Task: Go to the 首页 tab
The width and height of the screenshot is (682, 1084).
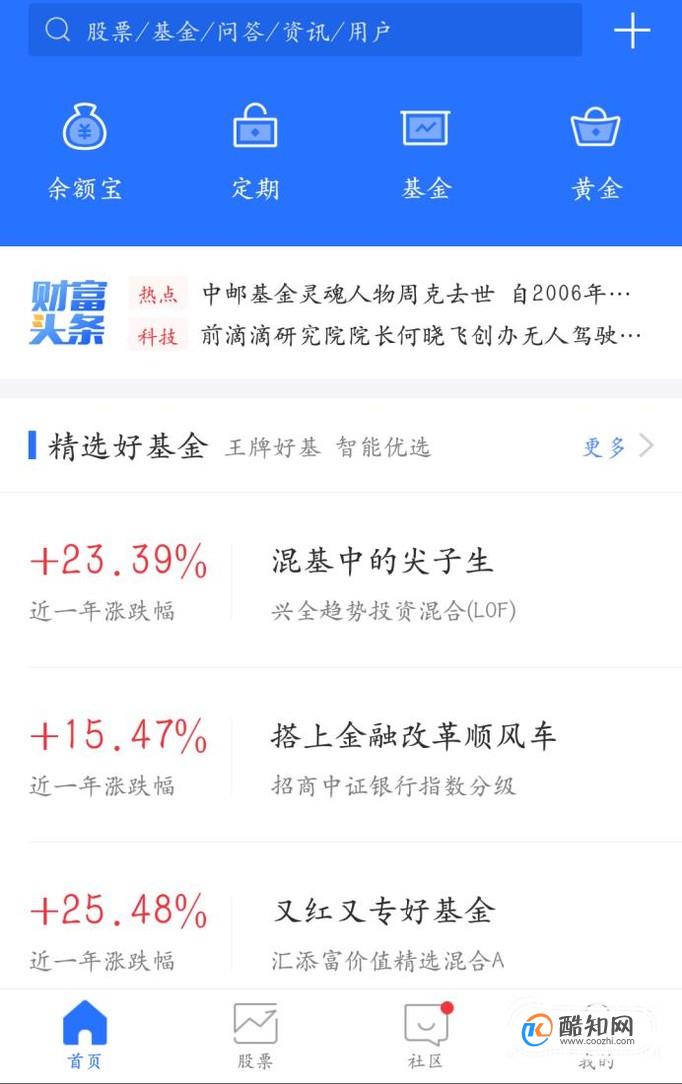Action: [84, 1036]
